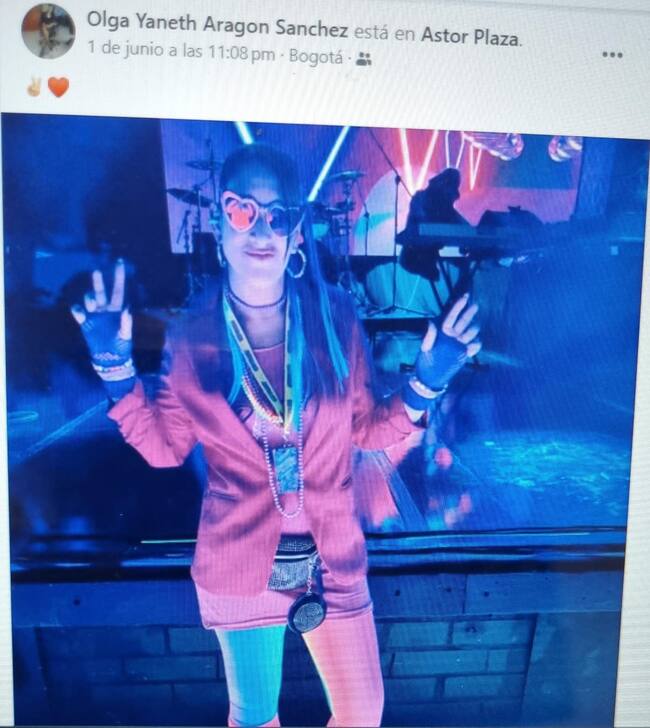View the post audience icon

tap(363, 59)
